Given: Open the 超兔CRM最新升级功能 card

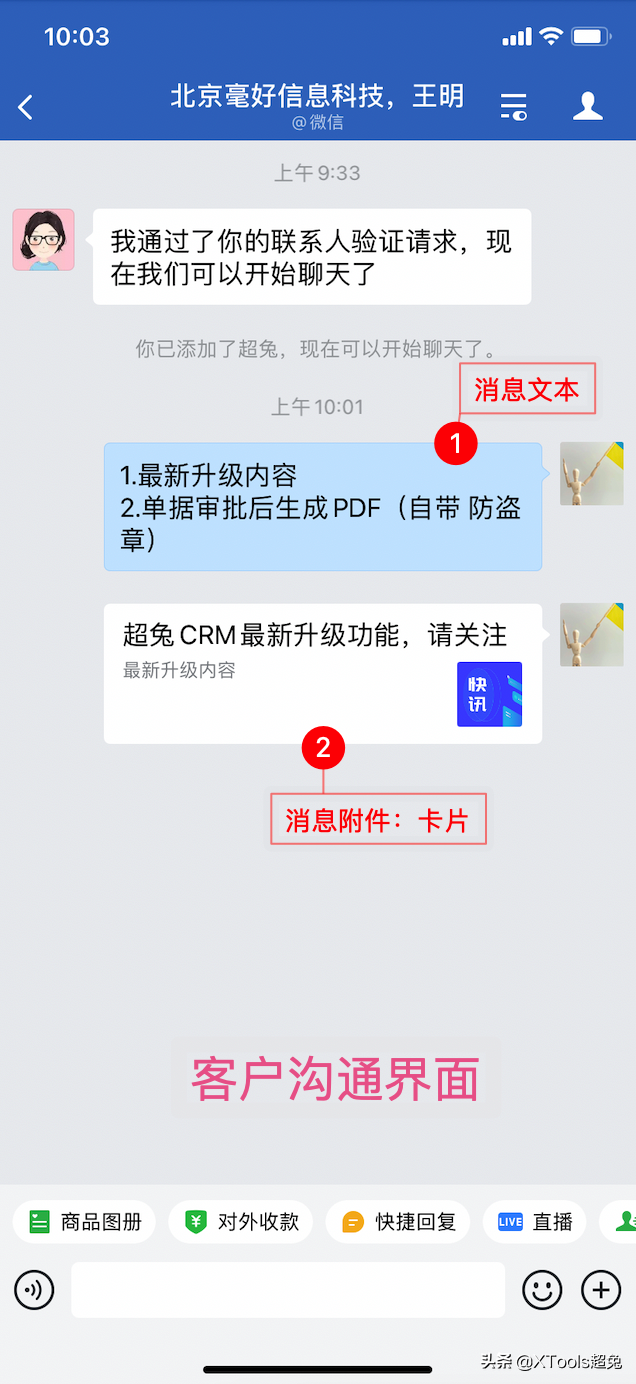Looking at the screenshot, I should coord(322,672).
